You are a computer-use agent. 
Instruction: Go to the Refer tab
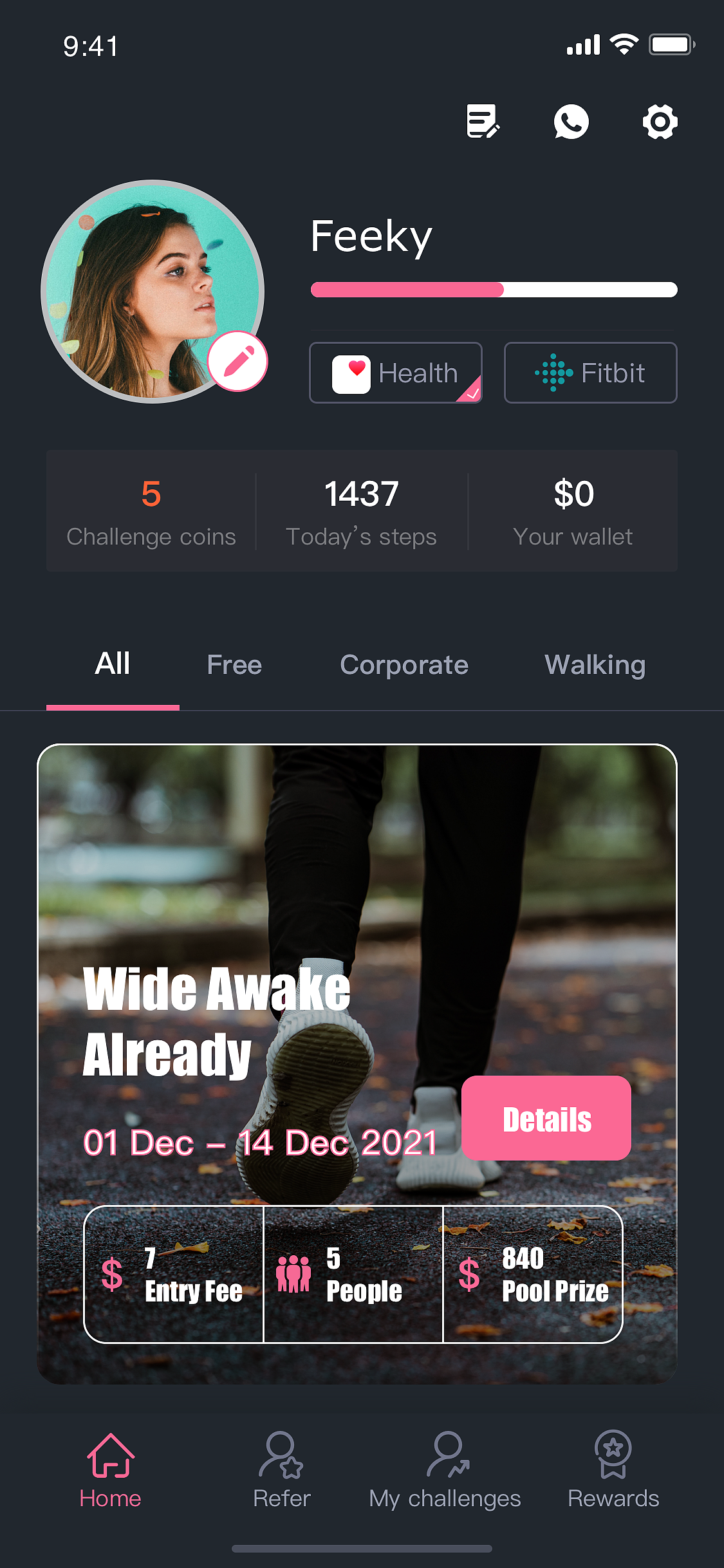281,1470
